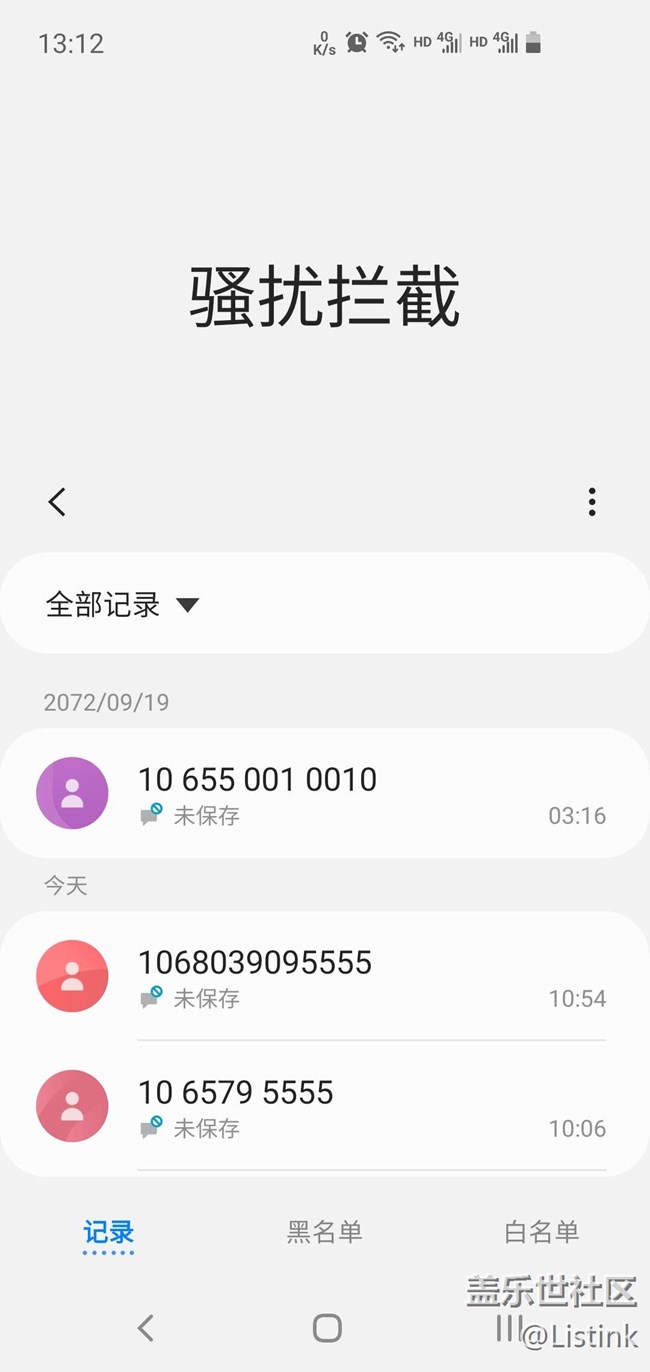The width and height of the screenshot is (650, 1372).
Task: Open blocked record from 10 6579 5555
Action: click(x=325, y=1107)
